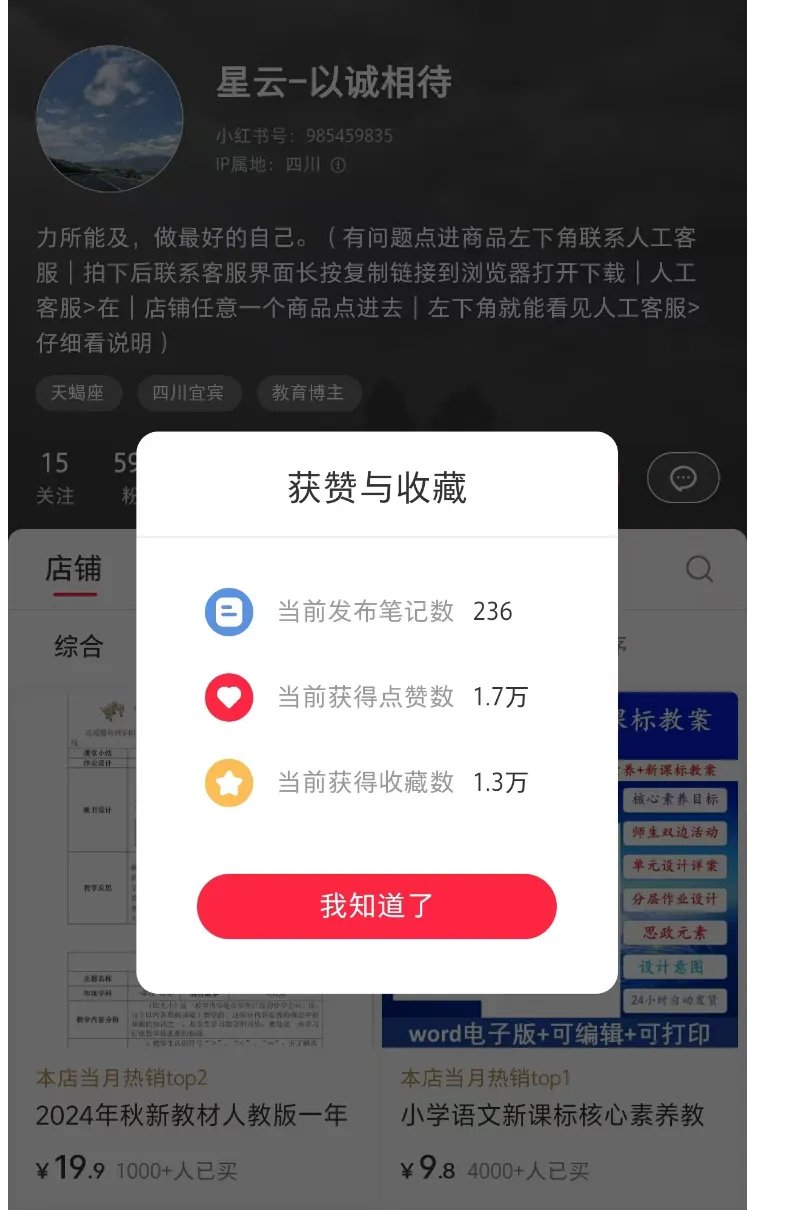This screenshot has height=1210, width=792.
Task: View the profile avatar photo
Action: [x=110, y=118]
